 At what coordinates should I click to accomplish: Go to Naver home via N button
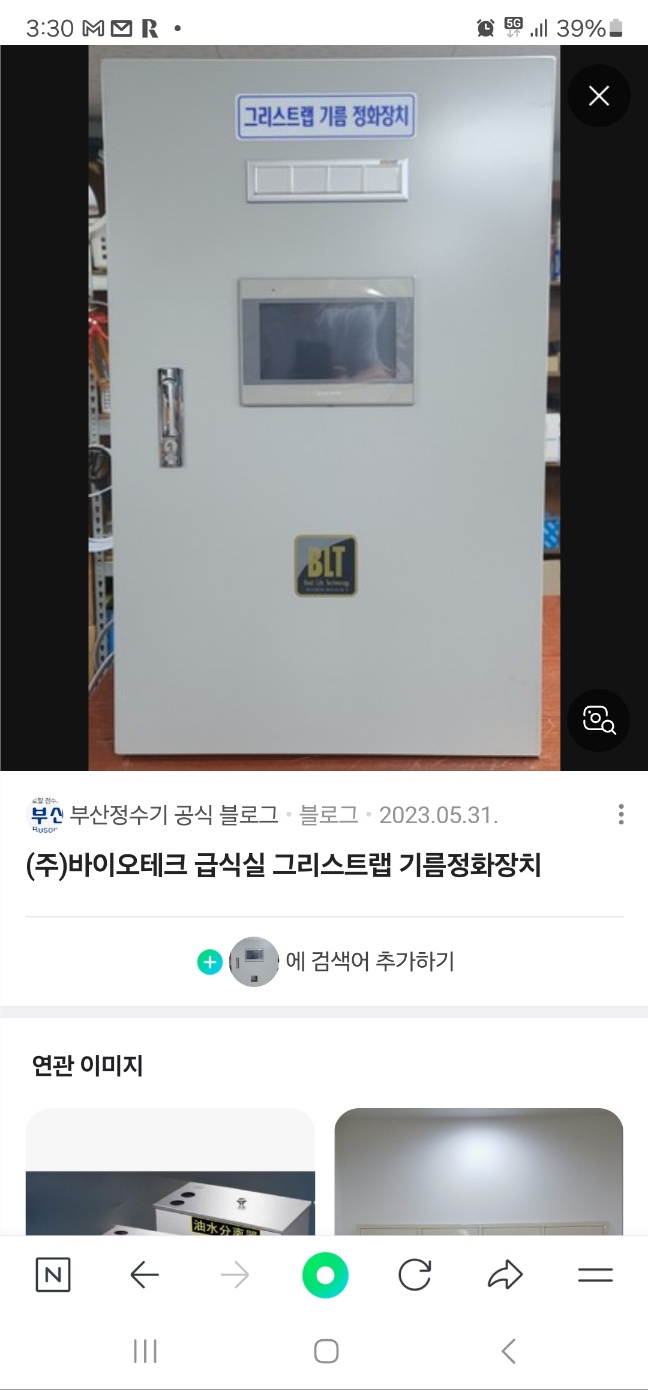pyautogui.click(x=52, y=1275)
